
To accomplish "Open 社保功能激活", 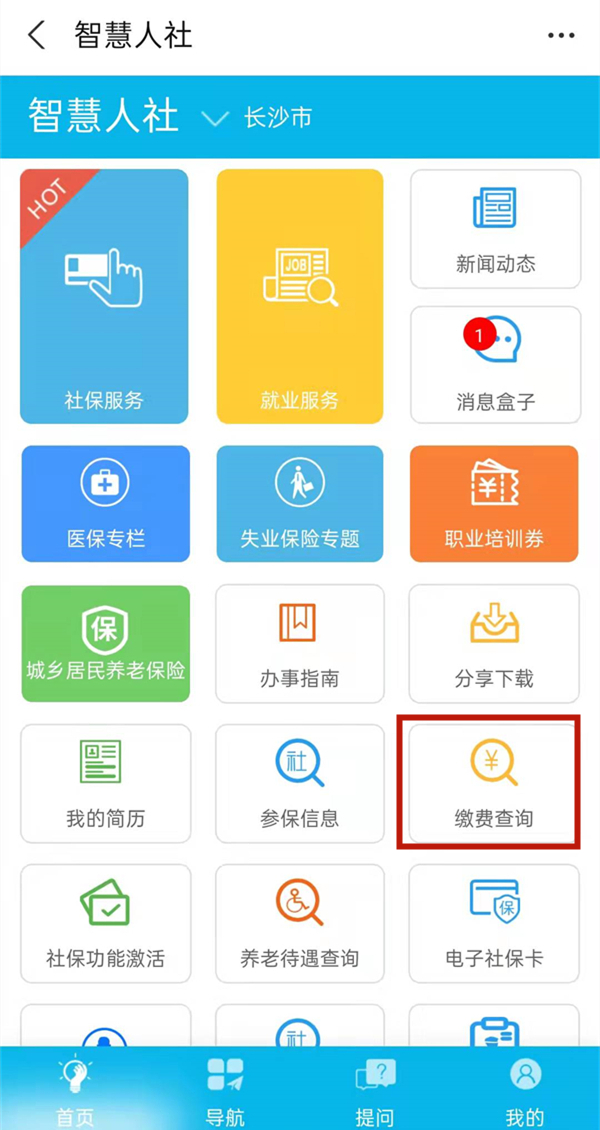I will click(105, 924).
